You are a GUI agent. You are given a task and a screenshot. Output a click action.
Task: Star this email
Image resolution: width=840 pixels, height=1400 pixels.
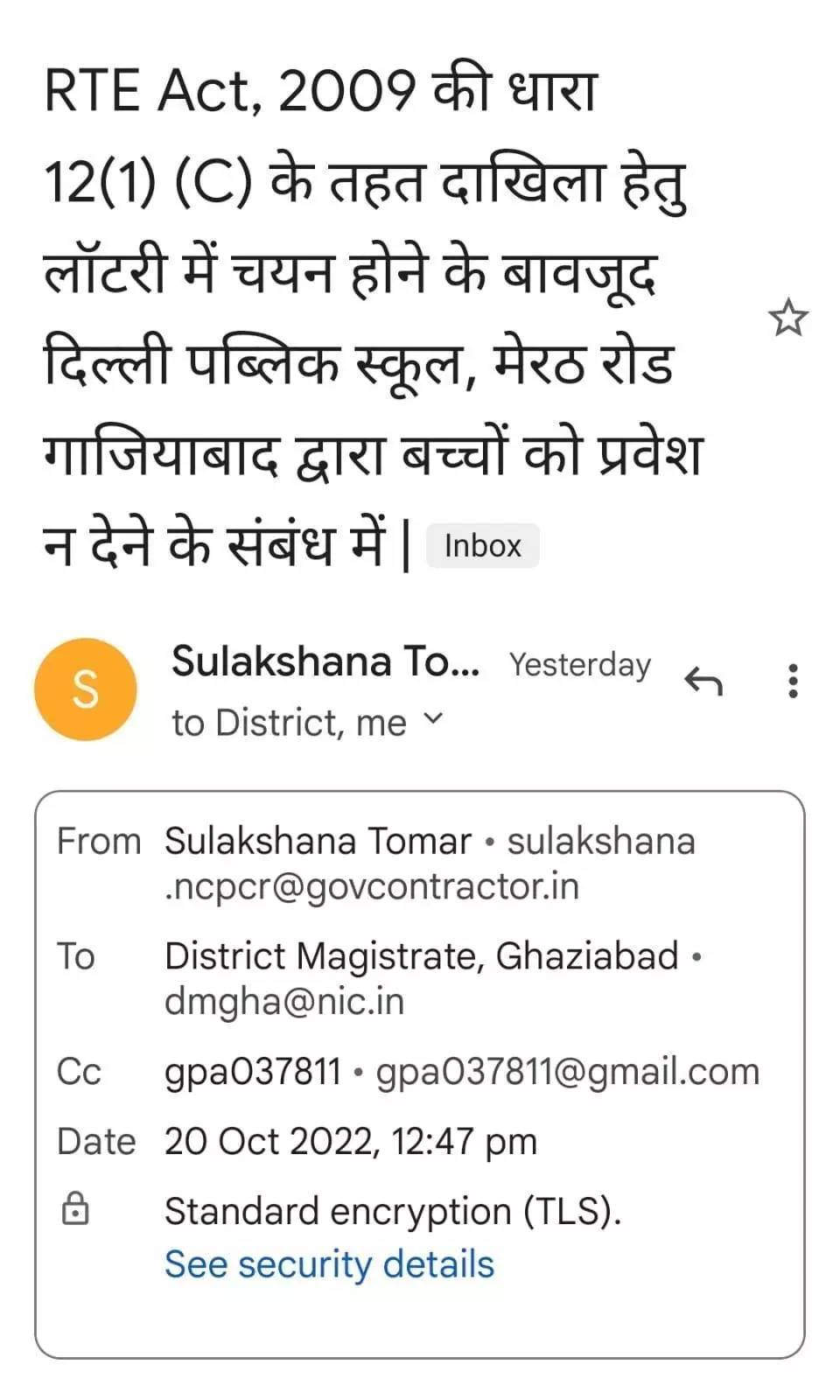click(787, 318)
